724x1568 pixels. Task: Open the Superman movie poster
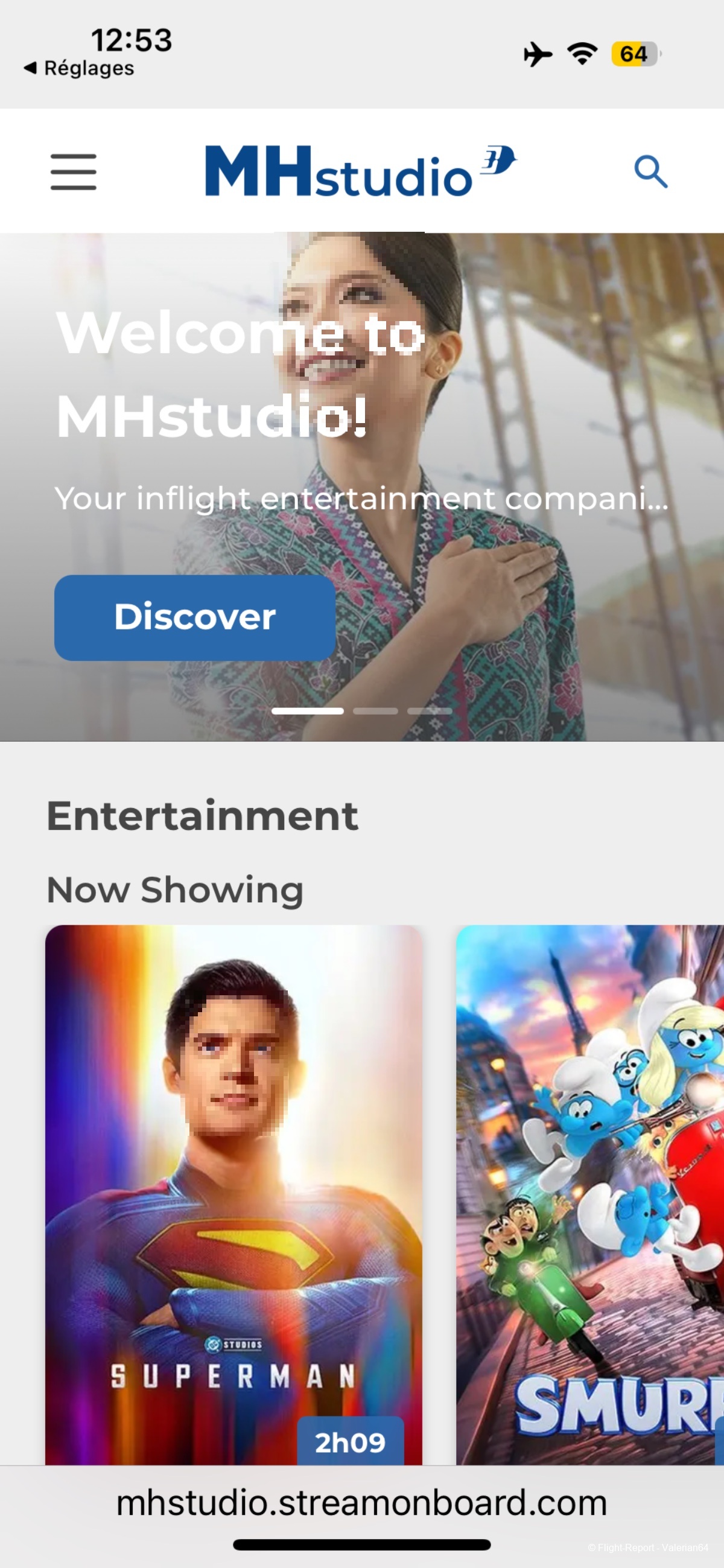pos(233,1193)
